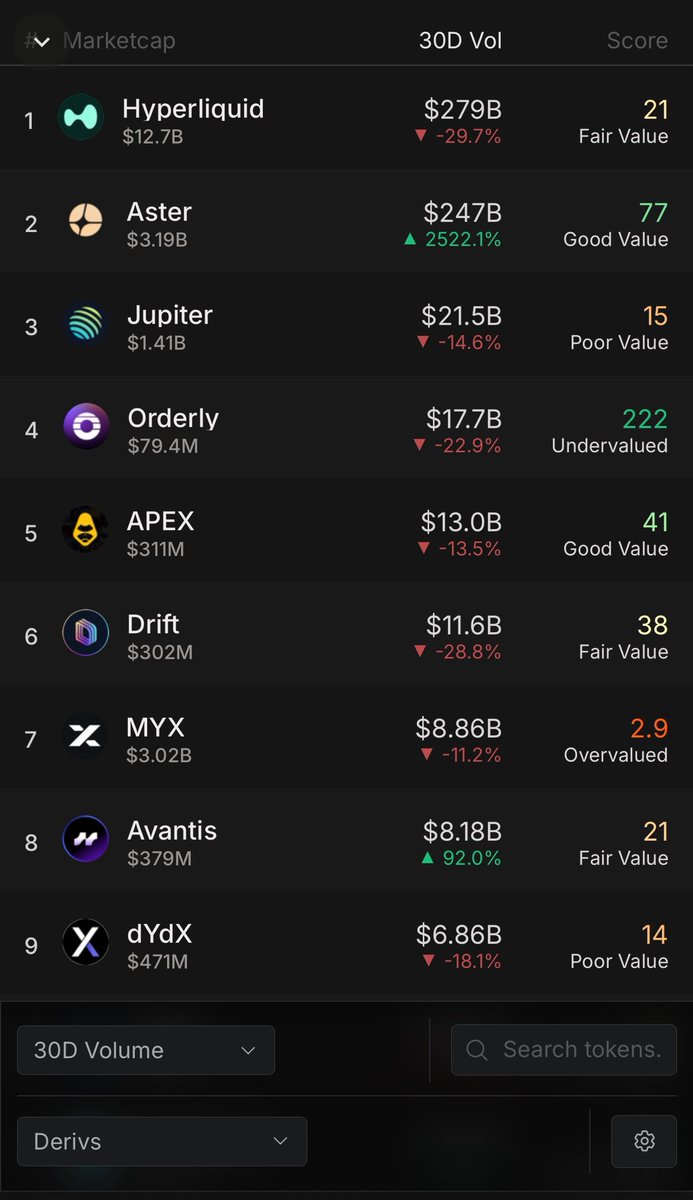Open the Hyperliquid token row

[x=193, y=120]
